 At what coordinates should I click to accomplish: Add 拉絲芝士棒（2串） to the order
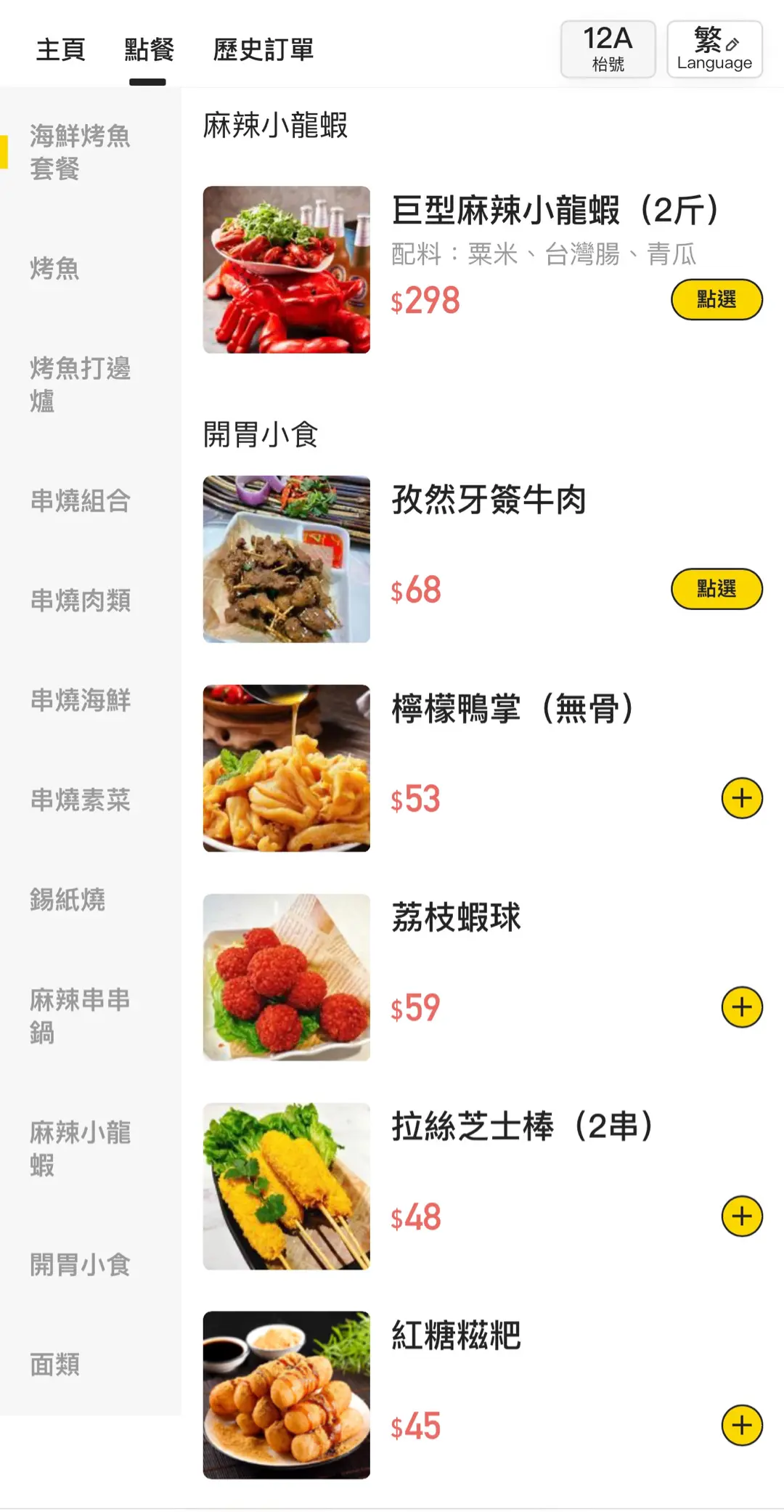coord(742,1216)
